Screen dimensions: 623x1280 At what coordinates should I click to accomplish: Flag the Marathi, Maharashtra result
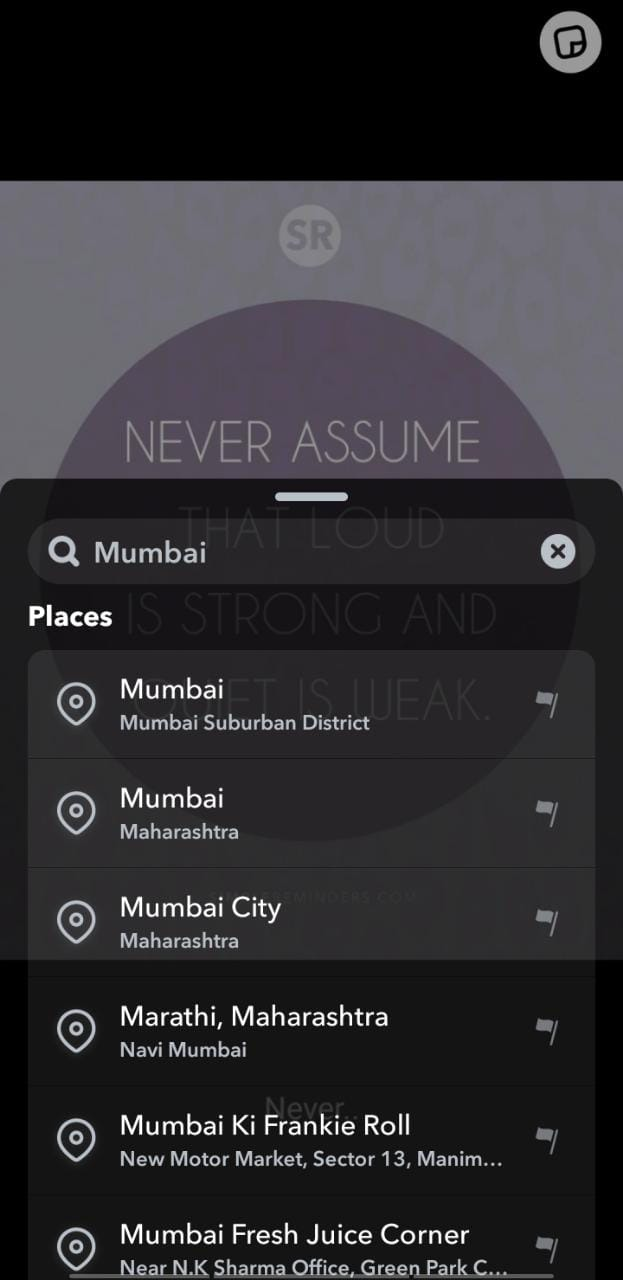(547, 1030)
